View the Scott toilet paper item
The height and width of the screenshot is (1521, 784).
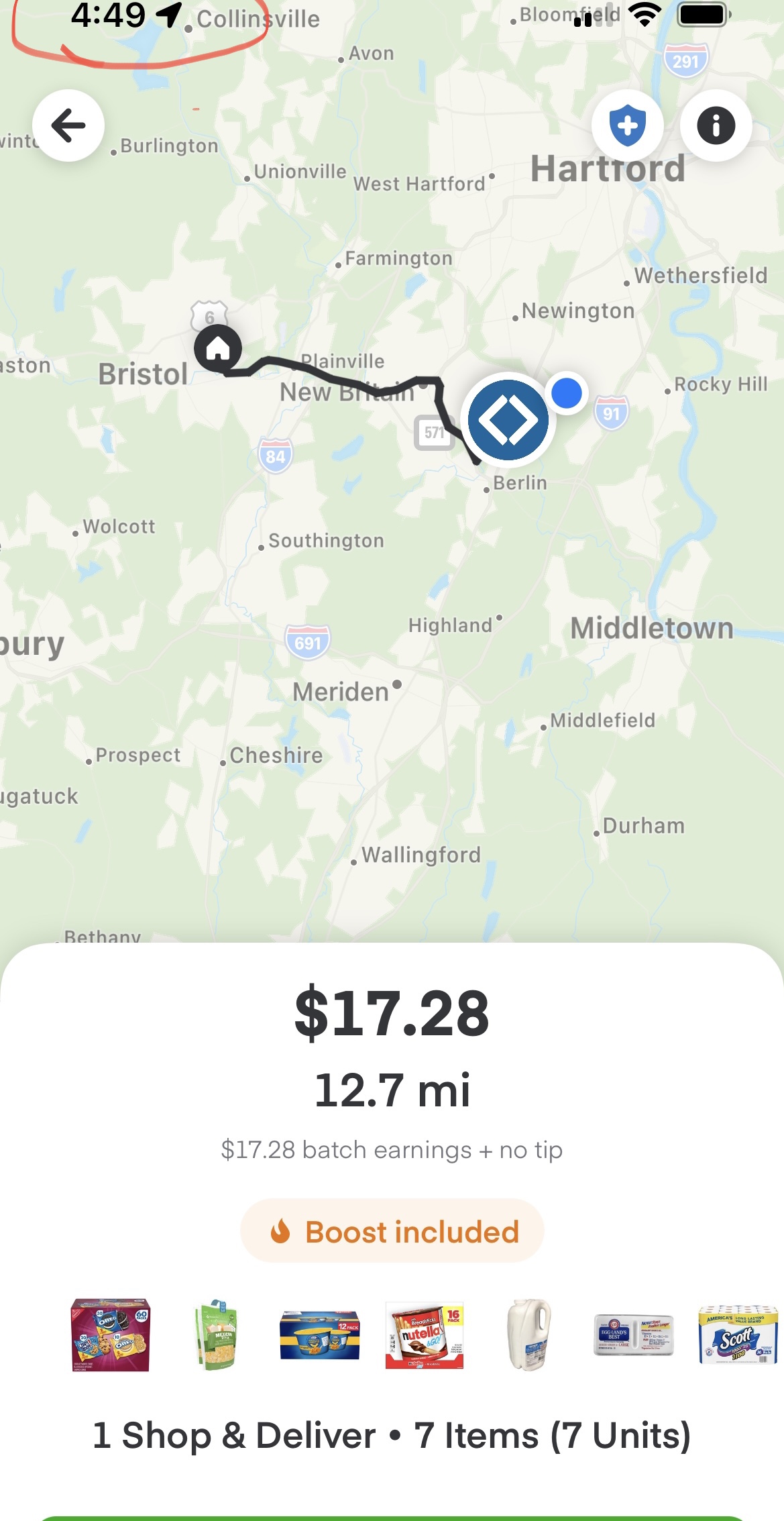tap(737, 1334)
